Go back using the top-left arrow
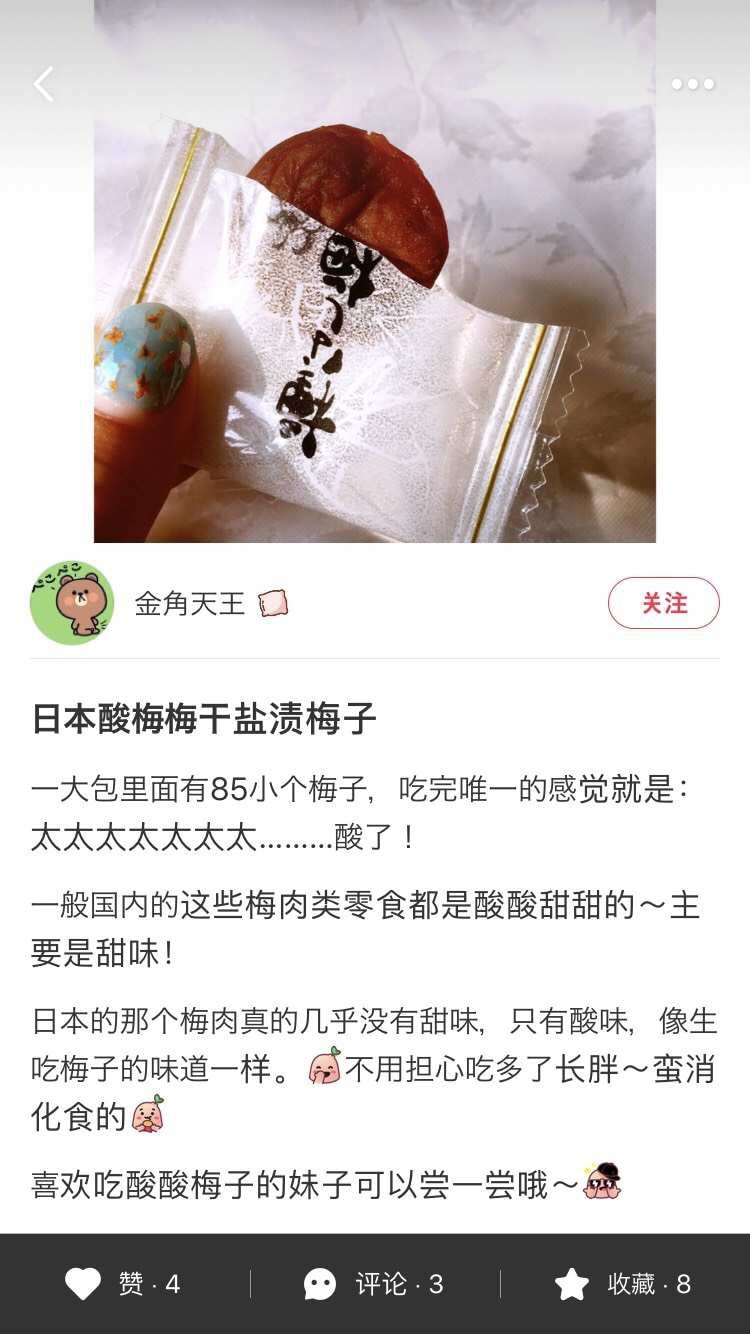 click(44, 84)
